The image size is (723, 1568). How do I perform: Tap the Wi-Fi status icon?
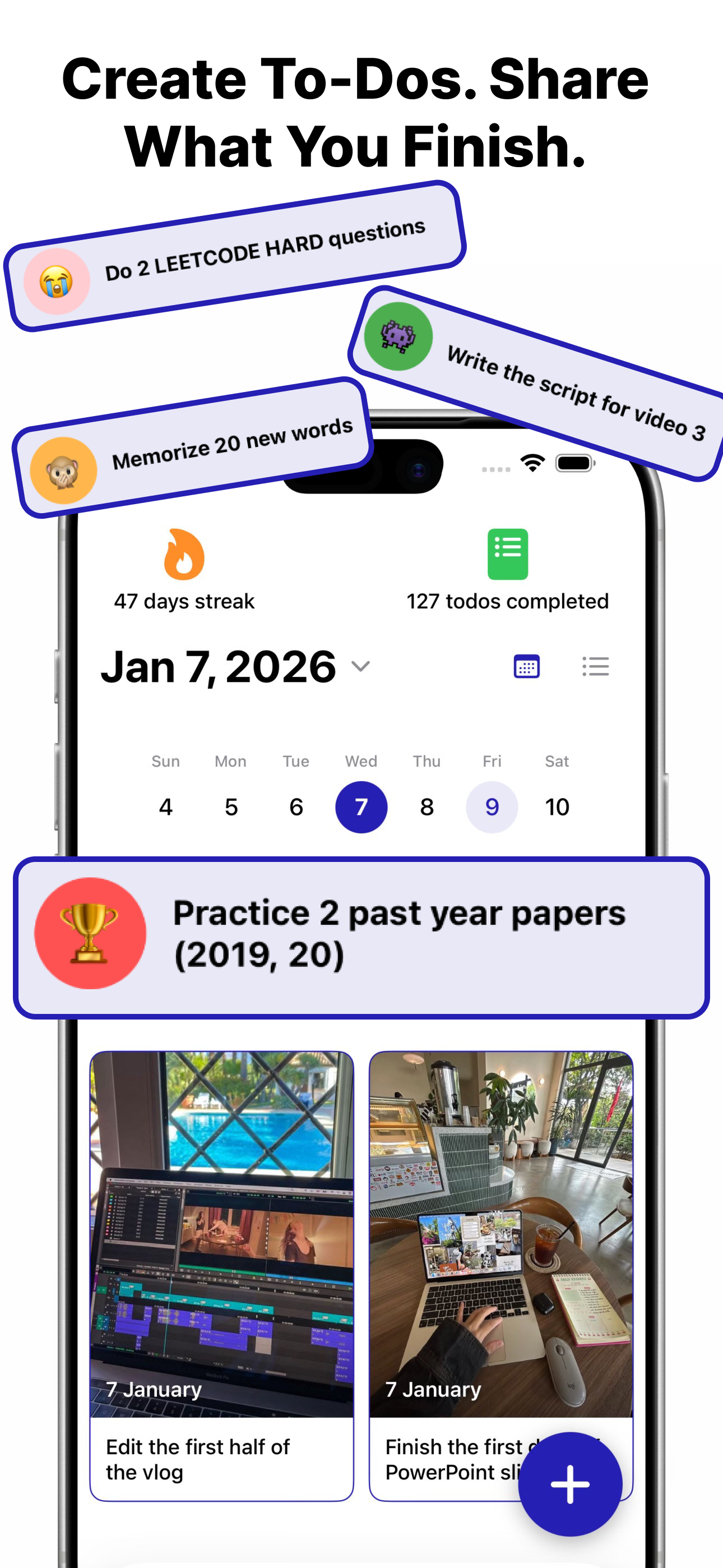531,462
